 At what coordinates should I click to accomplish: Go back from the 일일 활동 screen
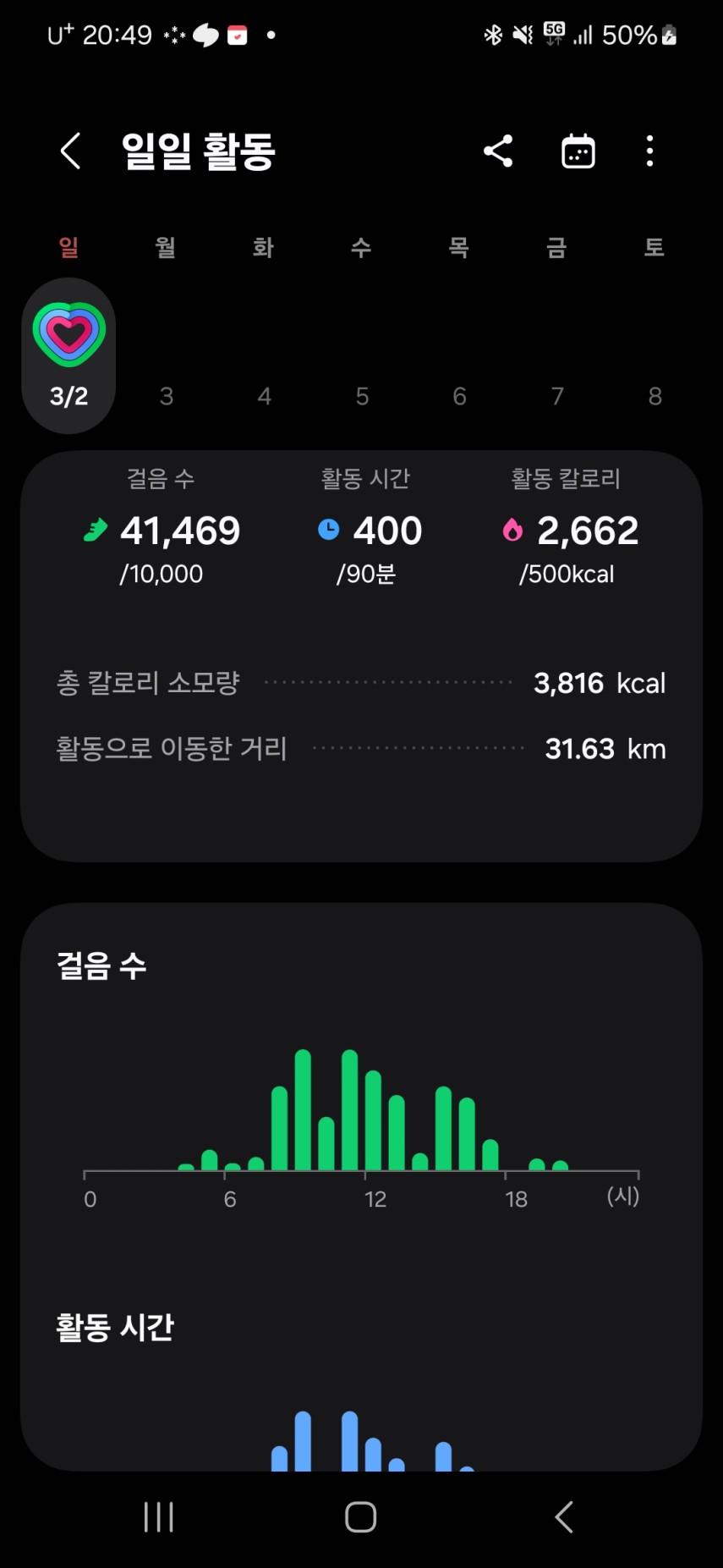click(x=71, y=151)
